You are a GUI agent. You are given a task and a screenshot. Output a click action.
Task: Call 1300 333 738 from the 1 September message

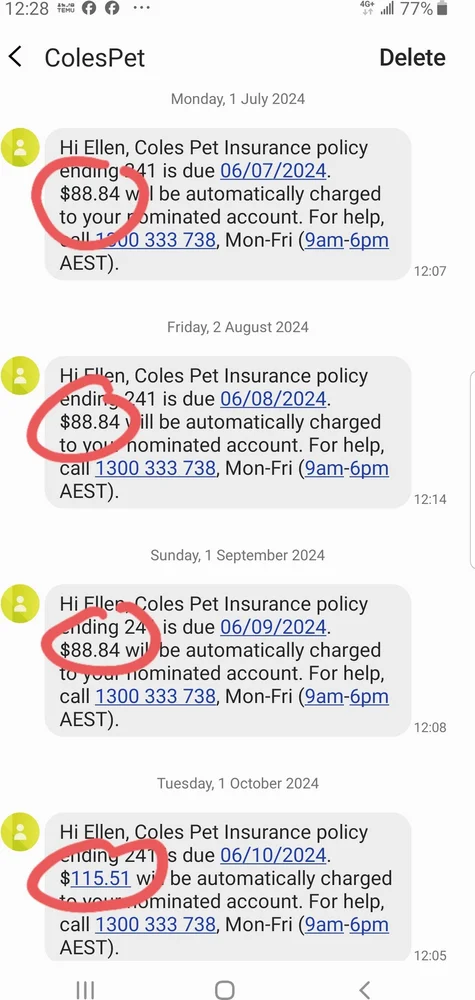[x=156, y=696]
